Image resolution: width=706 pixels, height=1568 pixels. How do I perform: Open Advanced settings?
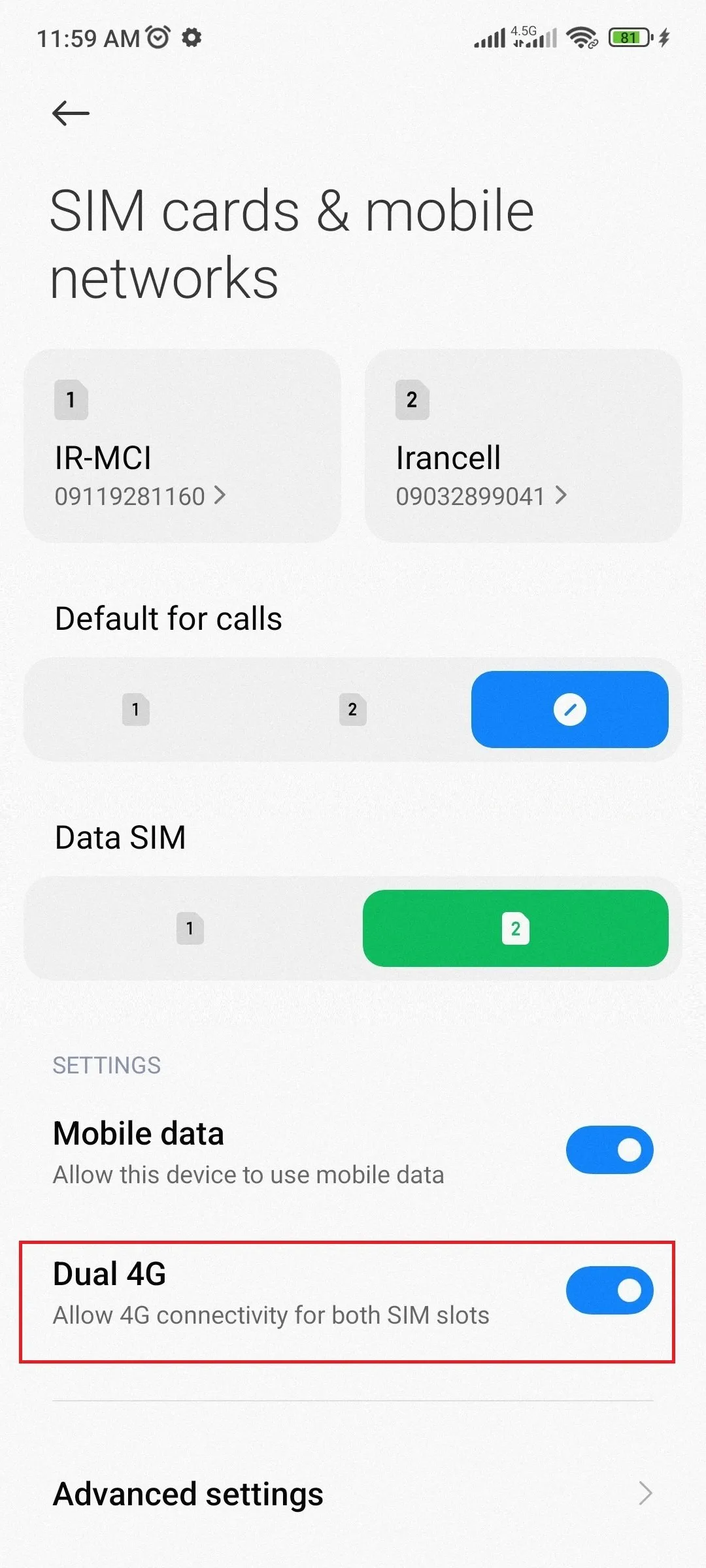(353, 1494)
